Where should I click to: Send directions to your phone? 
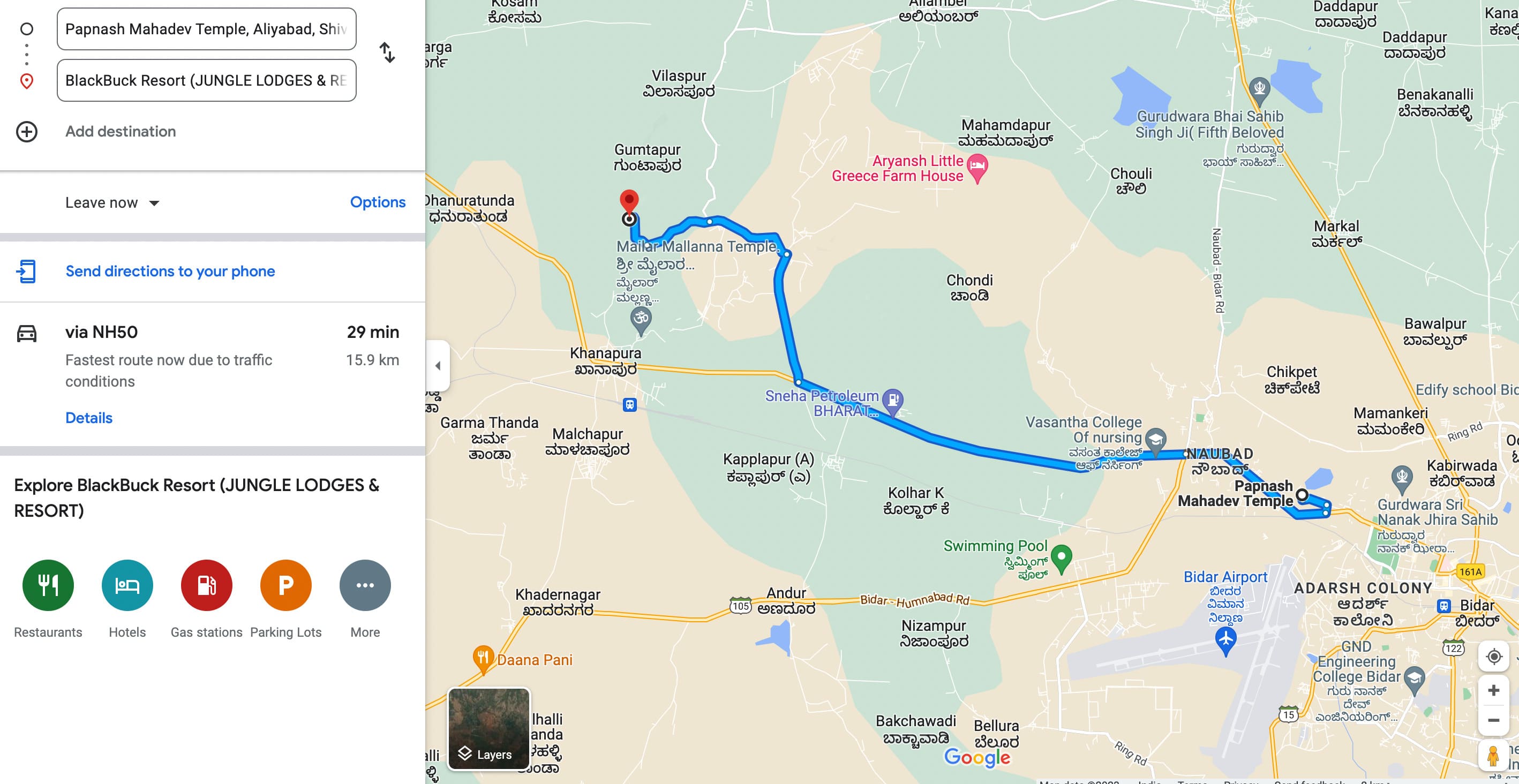pos(170,271)
